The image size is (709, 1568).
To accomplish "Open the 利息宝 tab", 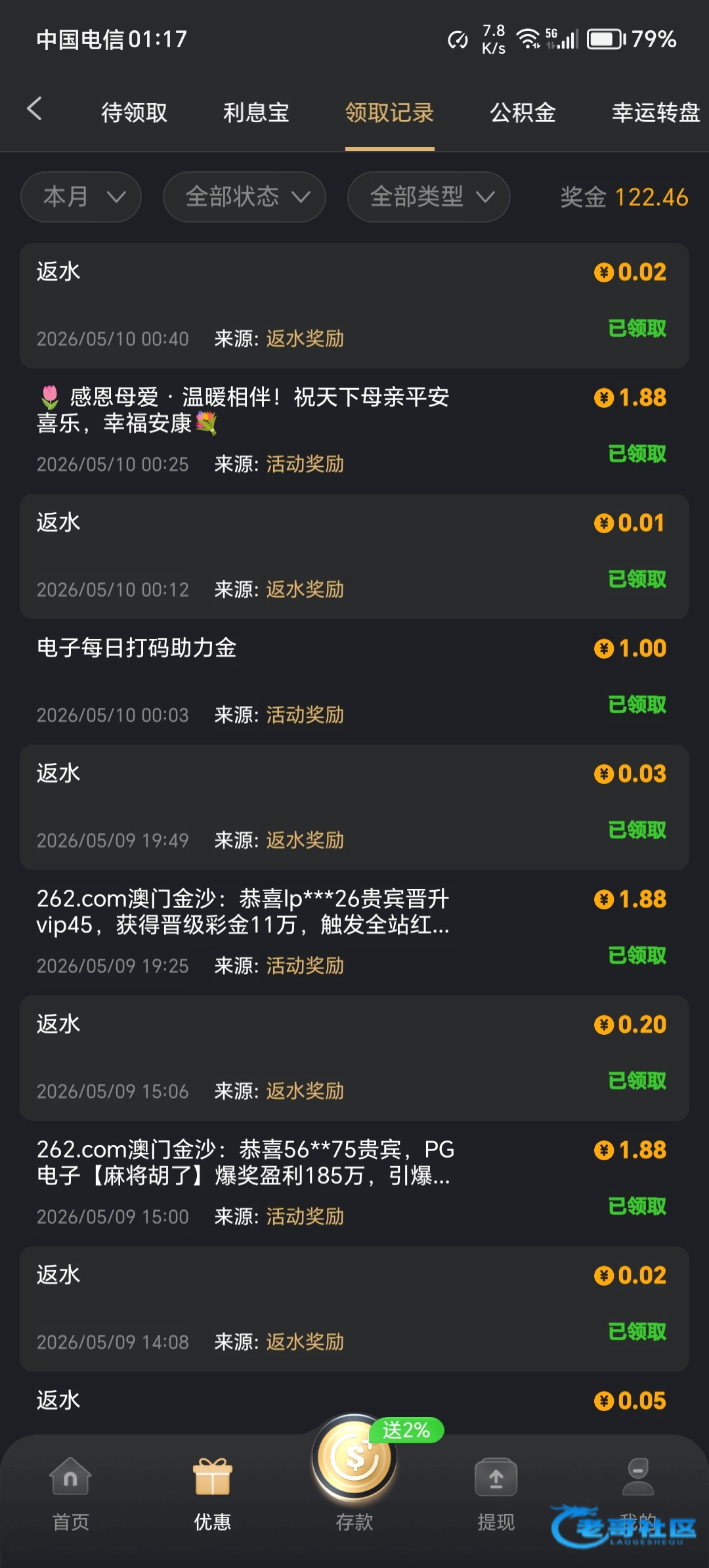I will click(257, 112).
